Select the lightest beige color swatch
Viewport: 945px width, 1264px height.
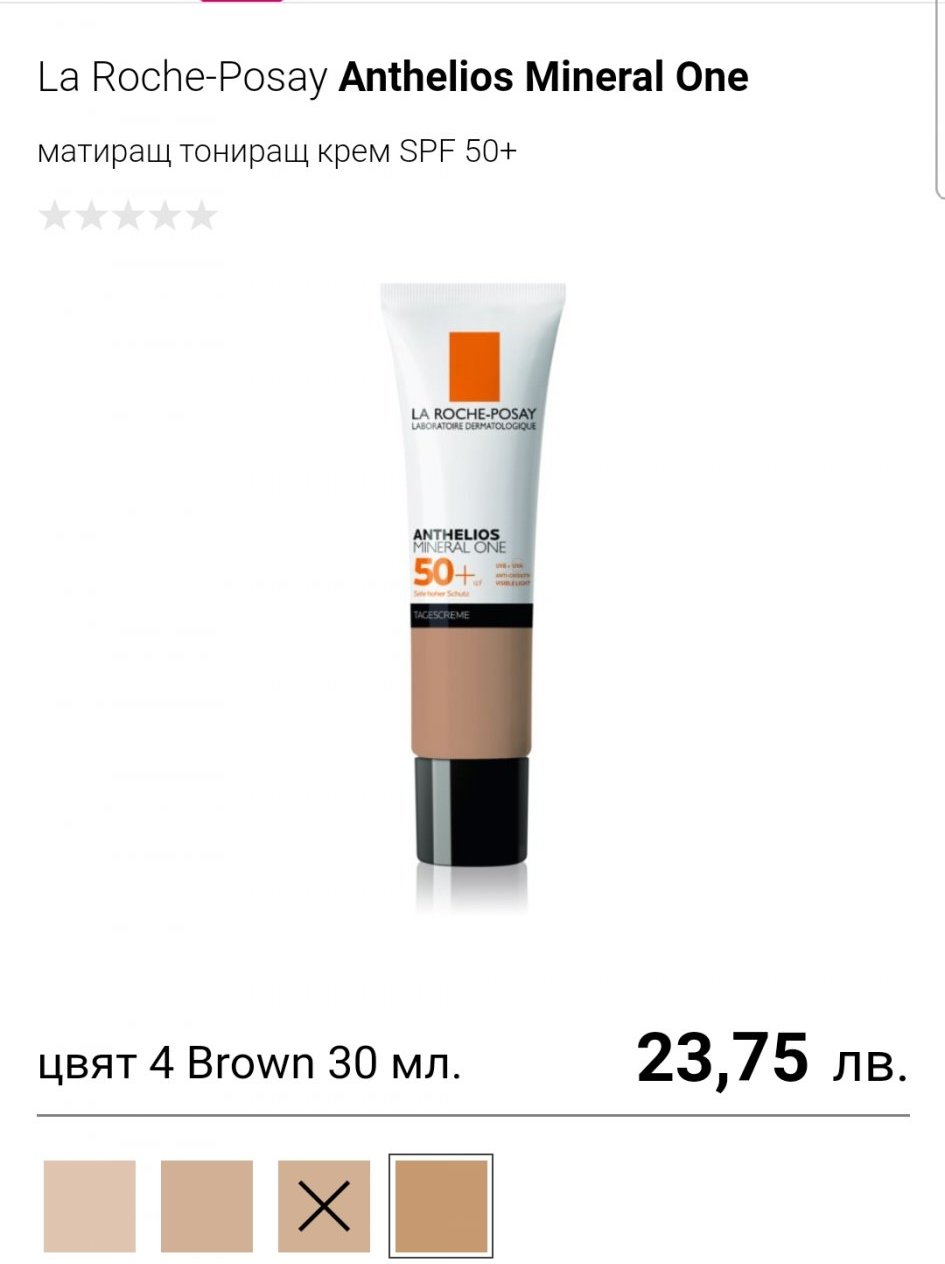[89, 1206]
